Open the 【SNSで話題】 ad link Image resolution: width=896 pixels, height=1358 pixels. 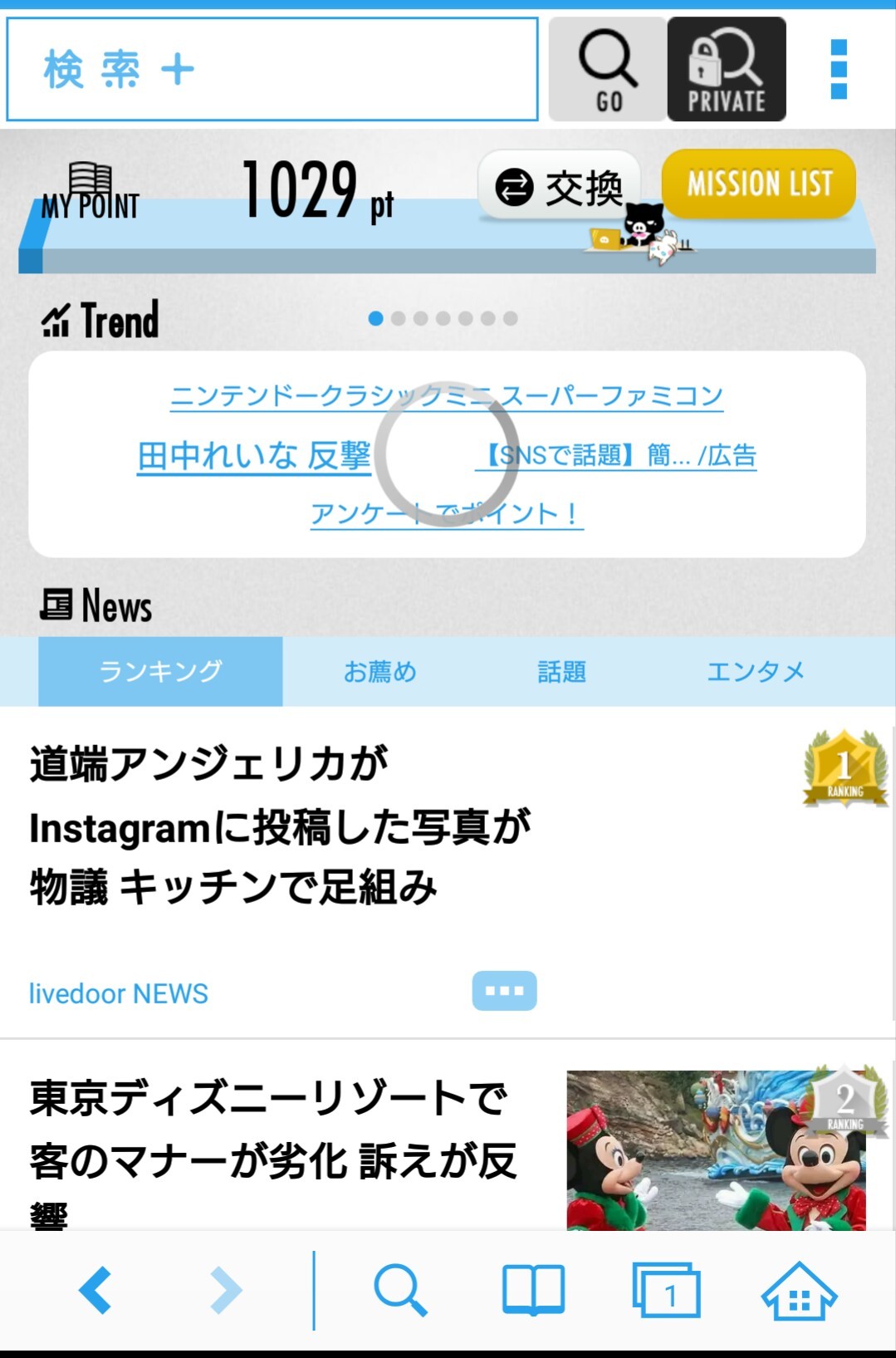(x=616, y=455)
